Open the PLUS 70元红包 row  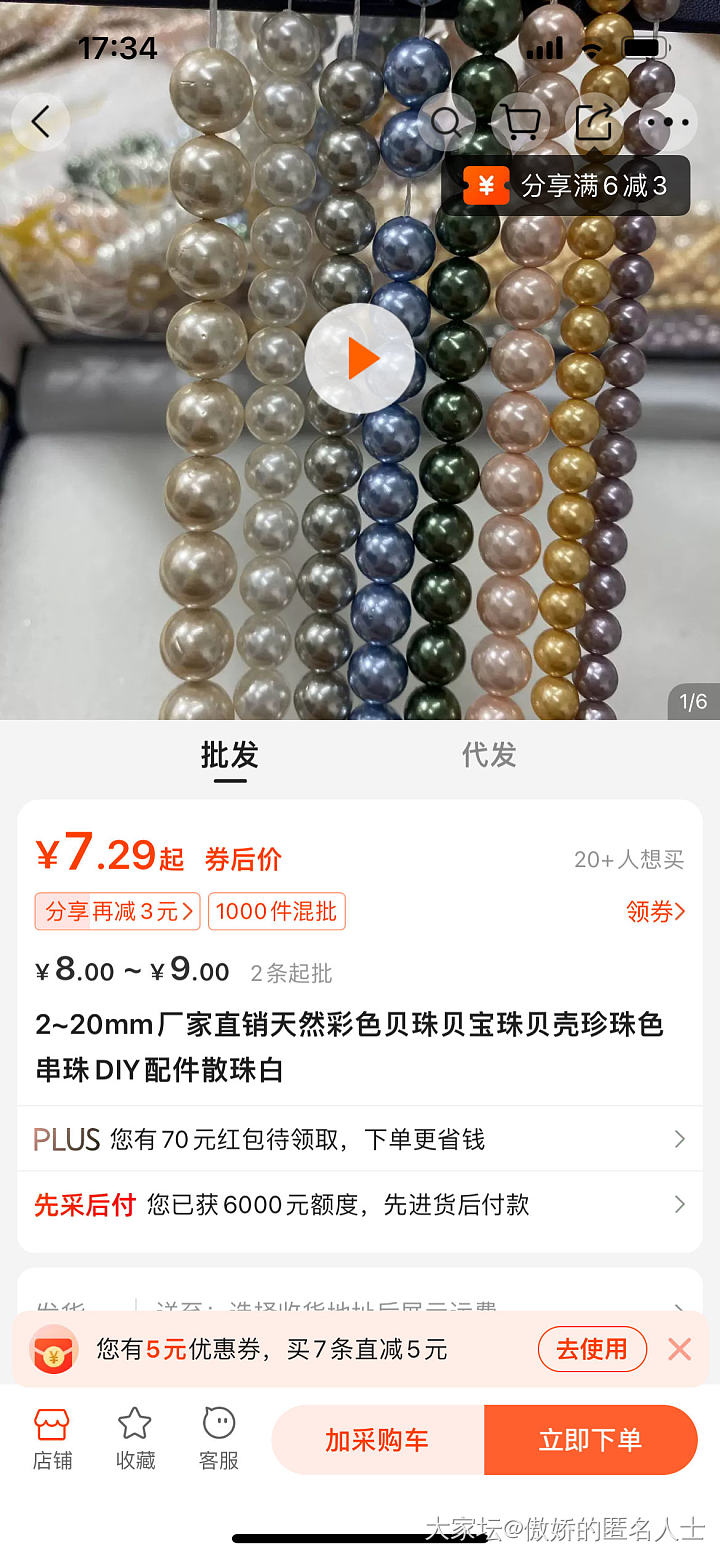tap(360, 1139)
